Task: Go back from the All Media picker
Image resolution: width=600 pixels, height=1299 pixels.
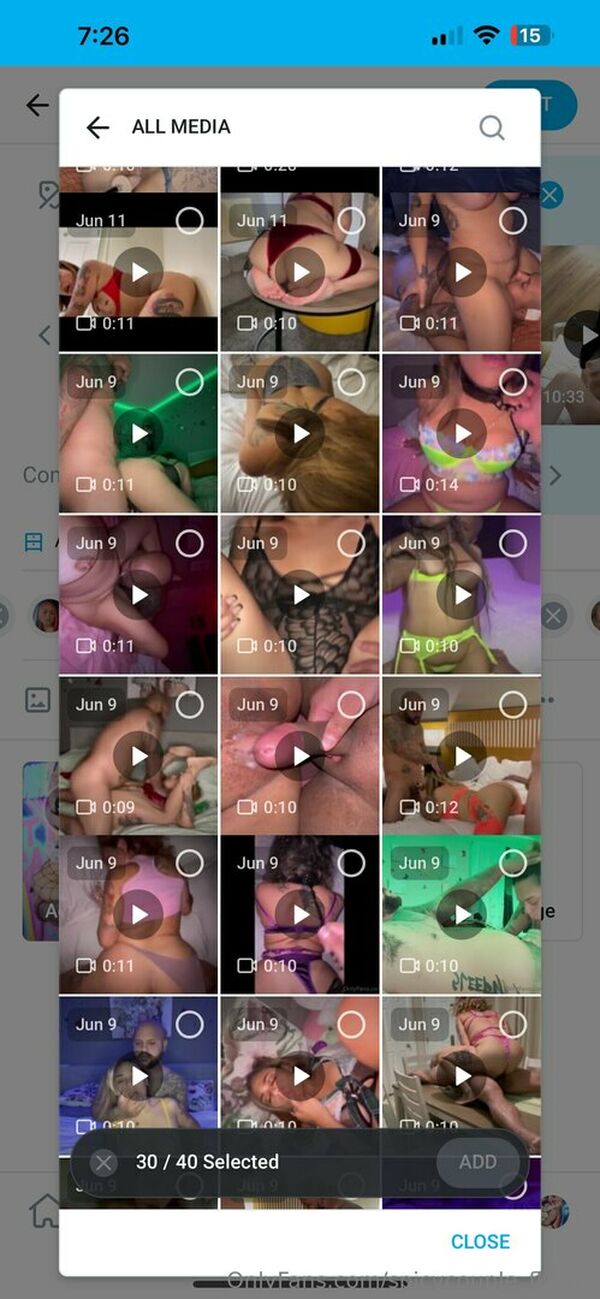Action: coord(97,127)
